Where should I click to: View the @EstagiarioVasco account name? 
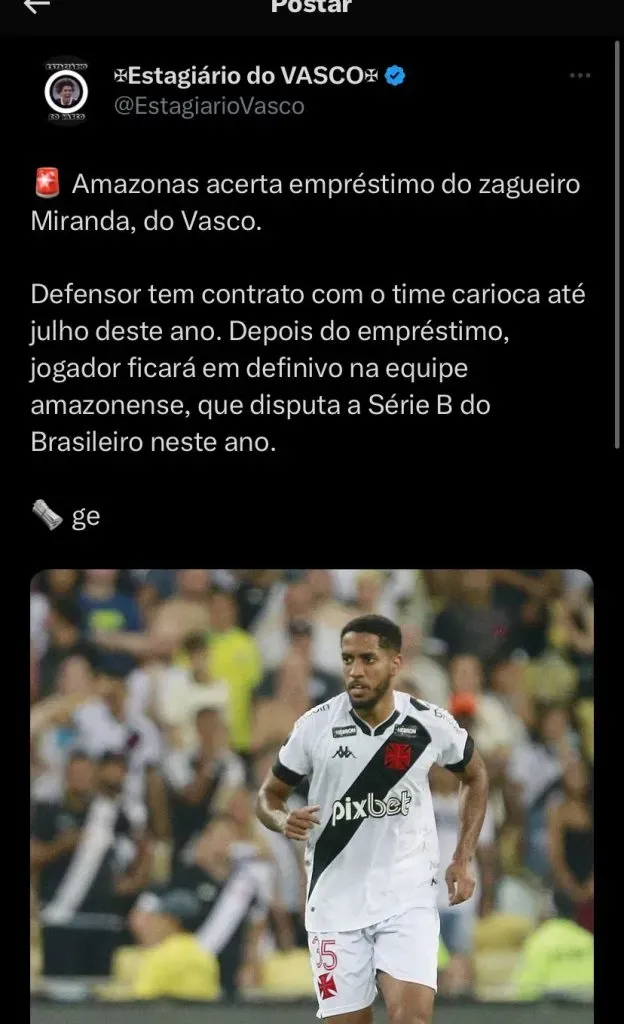(209, 106)
